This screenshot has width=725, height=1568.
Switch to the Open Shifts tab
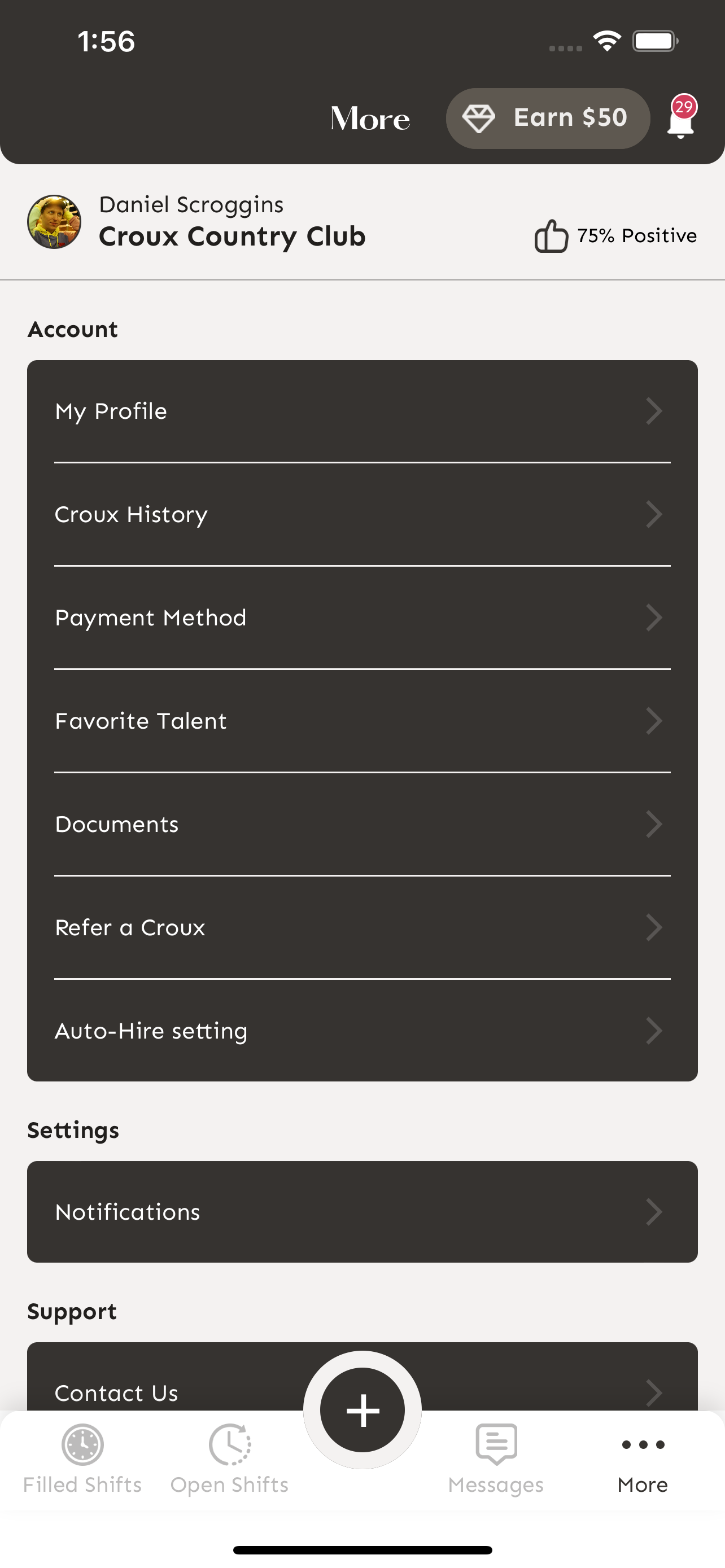click(229, 1459)
